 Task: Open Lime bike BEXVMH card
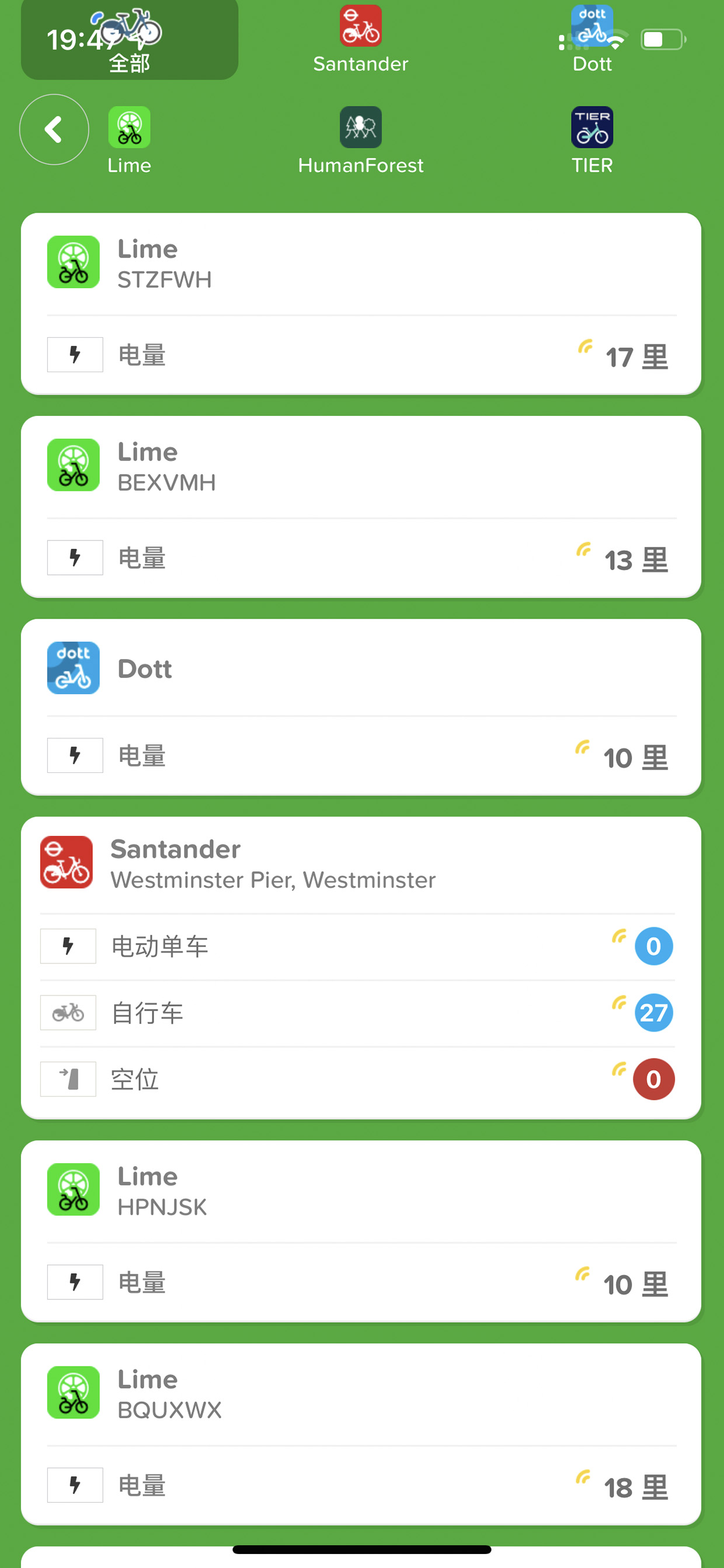[361, 507]
